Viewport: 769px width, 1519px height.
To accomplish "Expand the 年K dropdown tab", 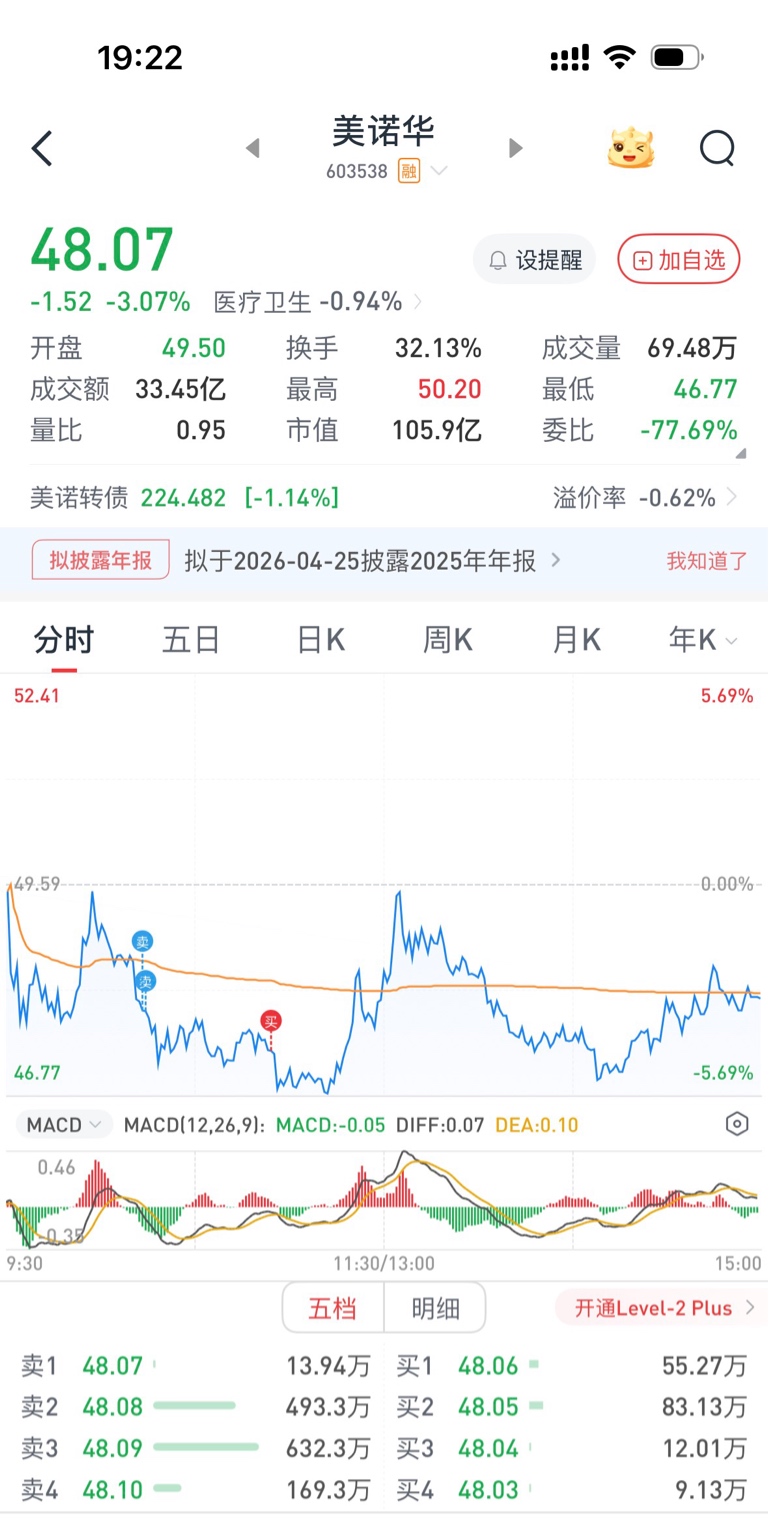I will tap(704, 640).
